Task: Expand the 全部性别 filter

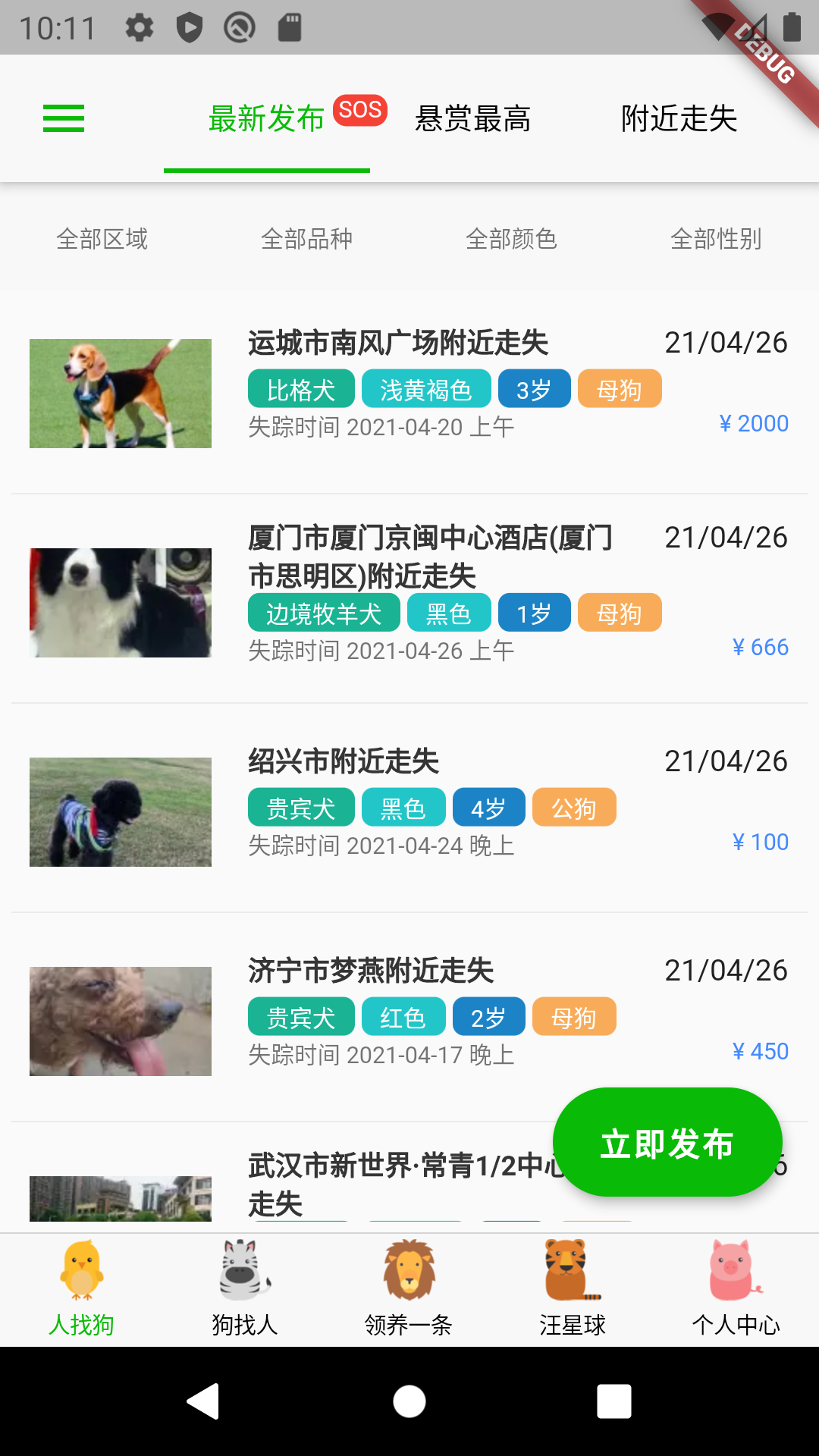Action: (716, 239)
